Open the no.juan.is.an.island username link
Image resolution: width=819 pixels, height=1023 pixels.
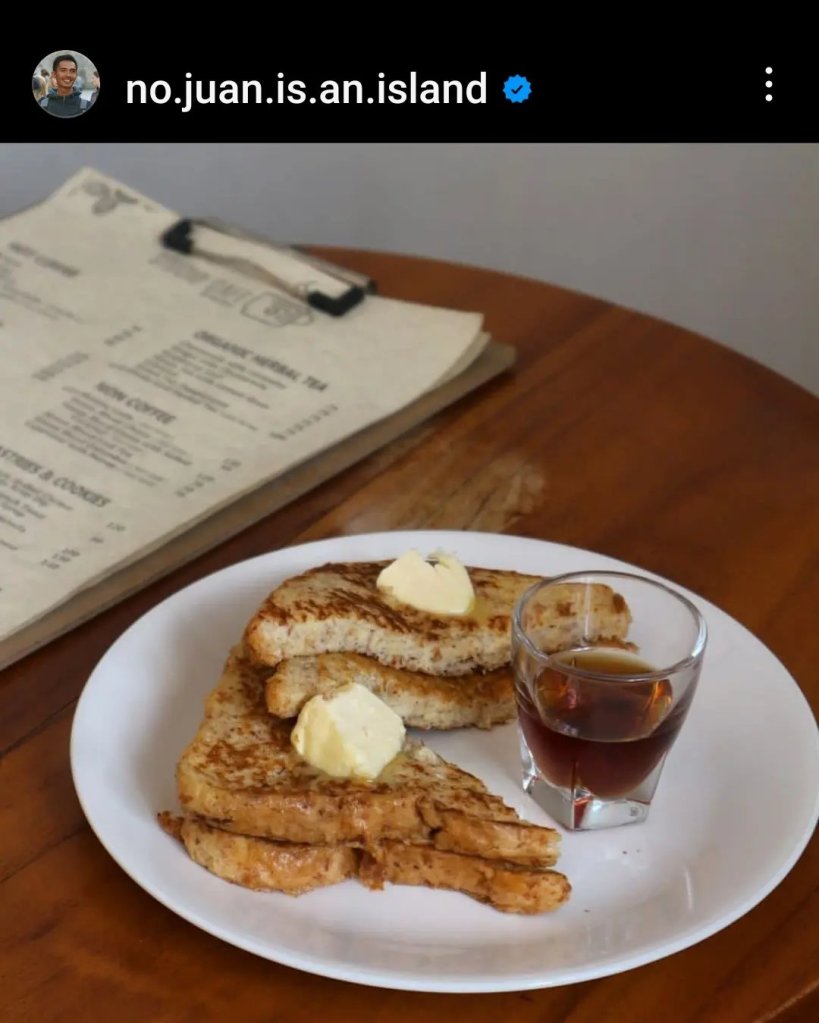coord(305,89)
